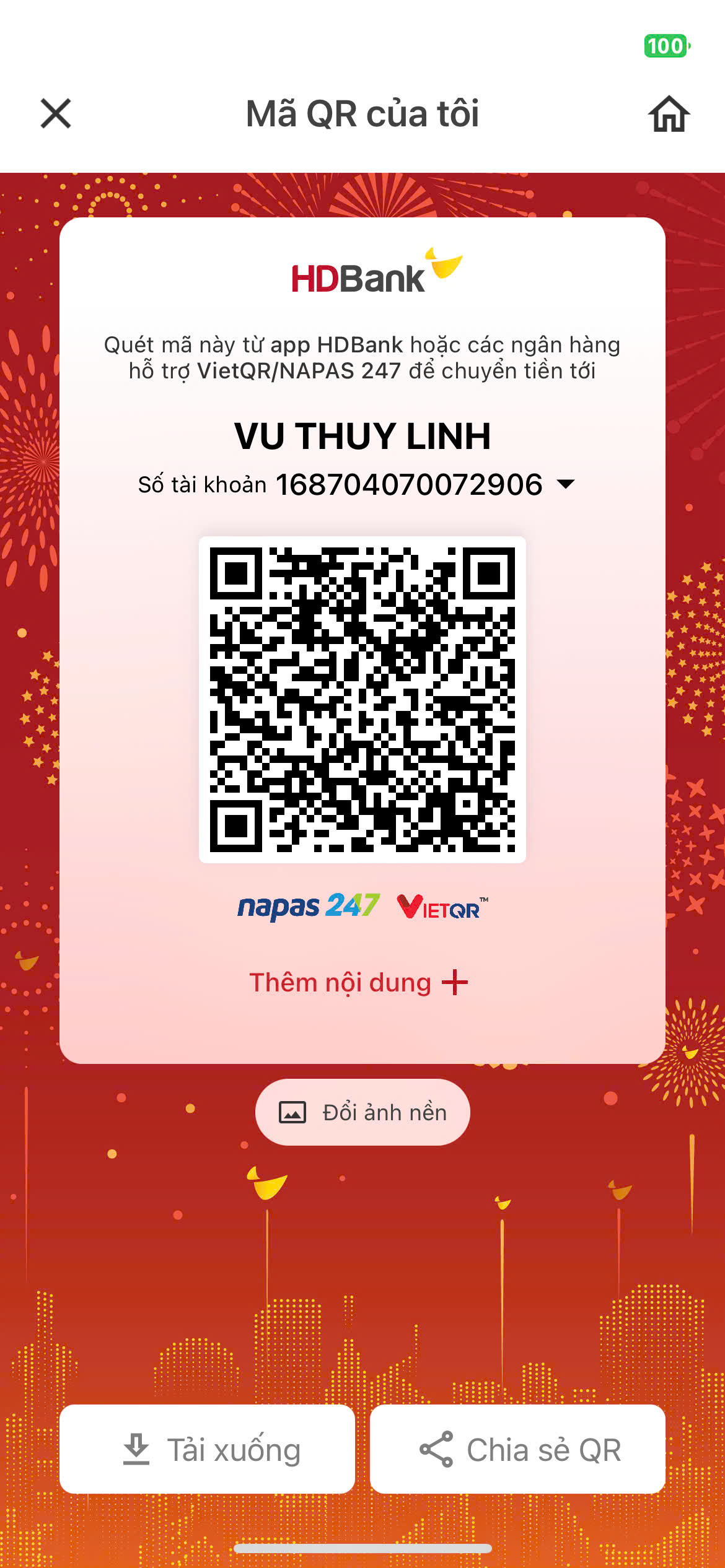The height and width of the screenshot is (1568, 725).
Task: Download the QR with Tải xuống
Action: pyautogui.click(x=207, y=1449)
